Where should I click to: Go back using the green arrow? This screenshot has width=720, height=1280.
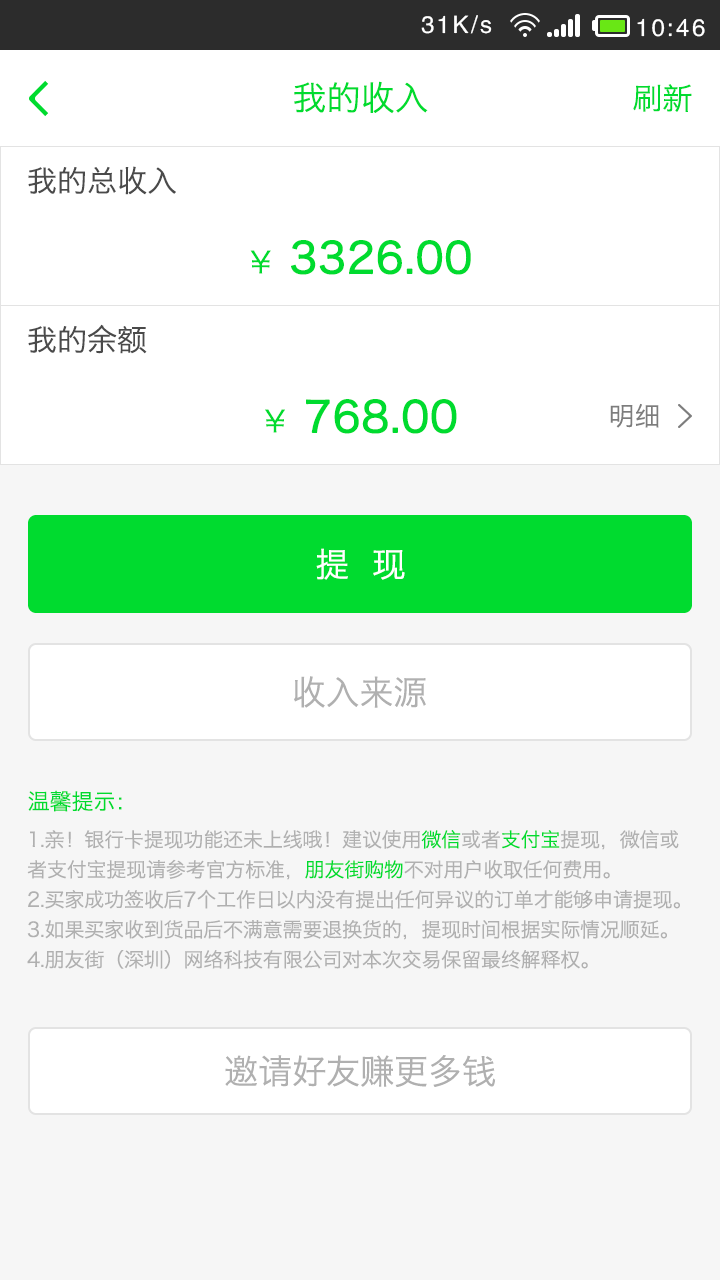click(x=39, y=98)
